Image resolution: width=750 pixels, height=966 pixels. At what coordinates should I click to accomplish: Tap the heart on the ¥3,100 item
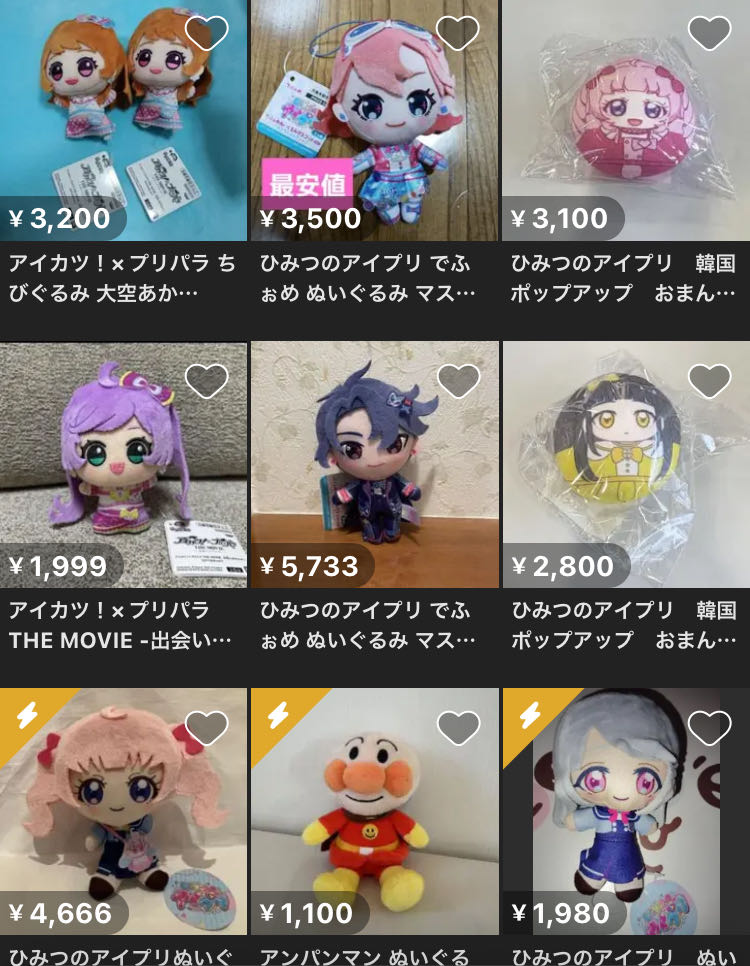(710, 33)
